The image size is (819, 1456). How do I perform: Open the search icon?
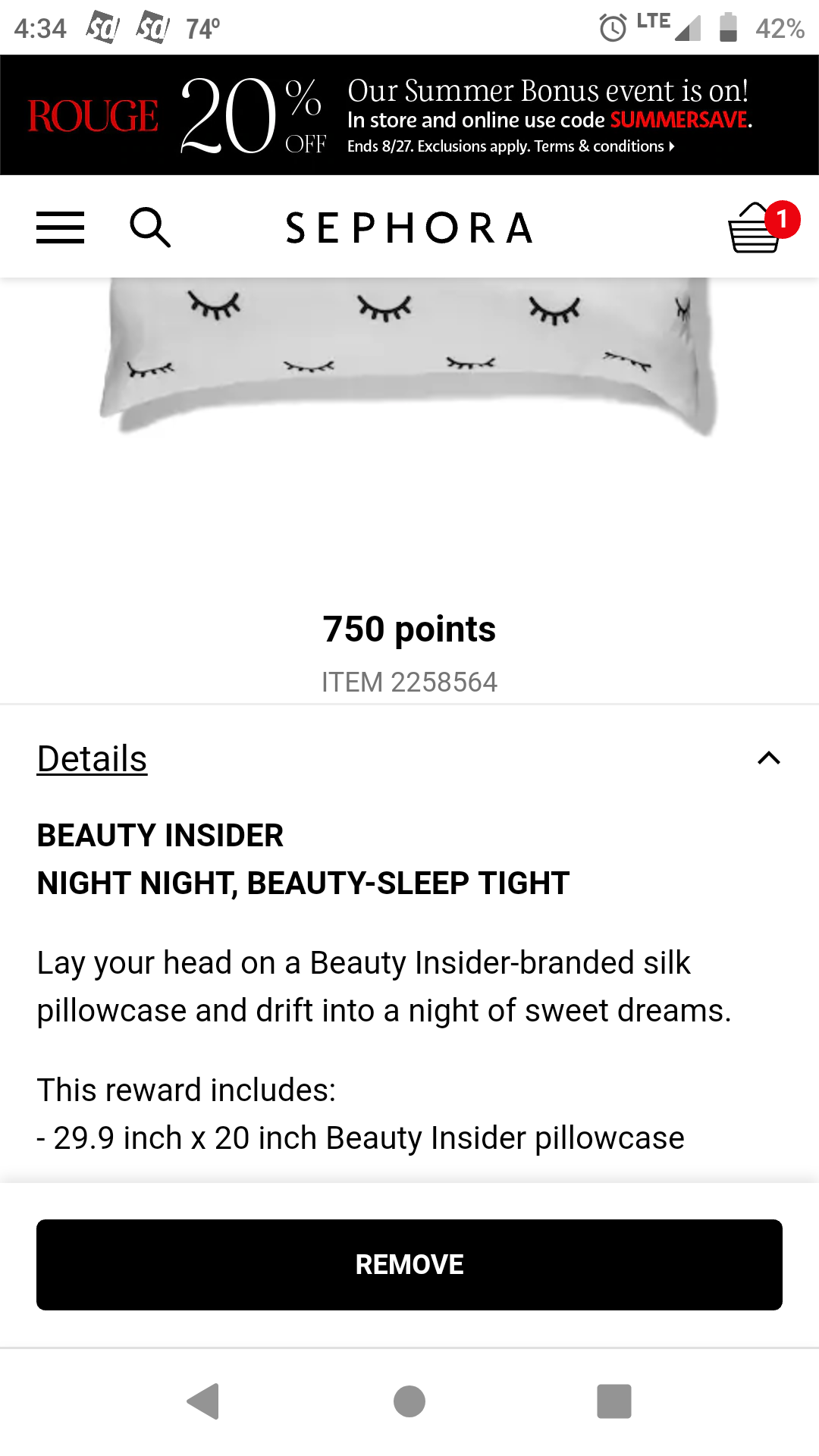point(150,227)
